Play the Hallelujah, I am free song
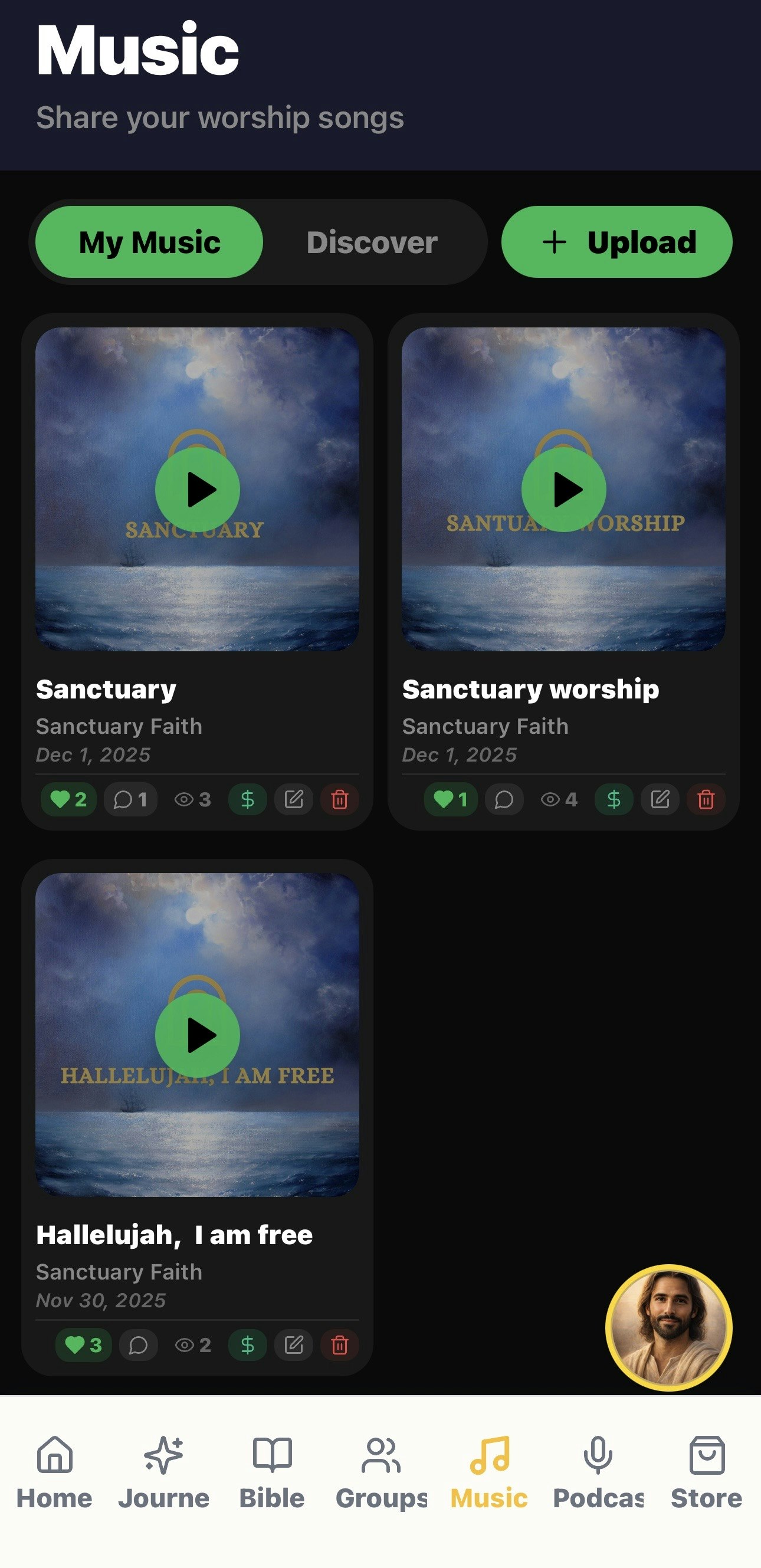 coord(198,1034)
